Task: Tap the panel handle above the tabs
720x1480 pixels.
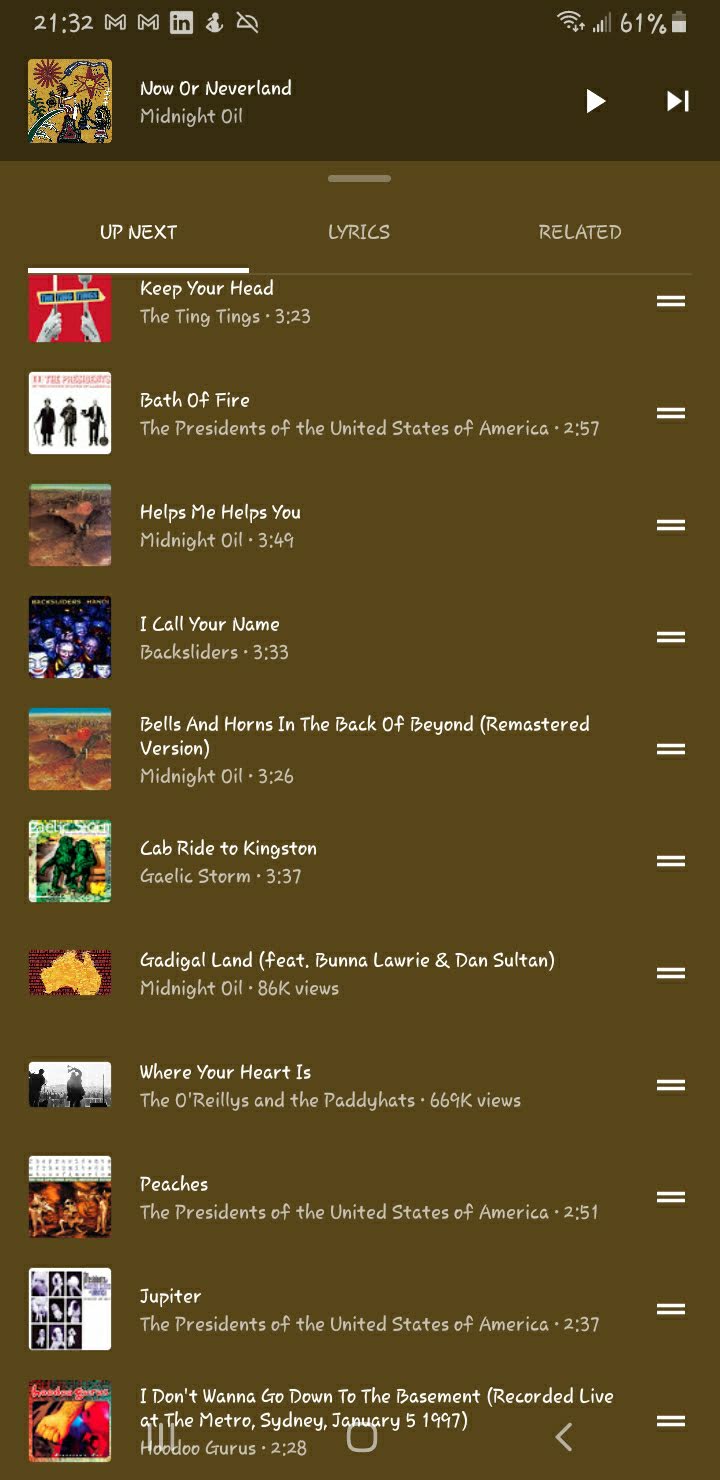Action: (x=359, y=179)
